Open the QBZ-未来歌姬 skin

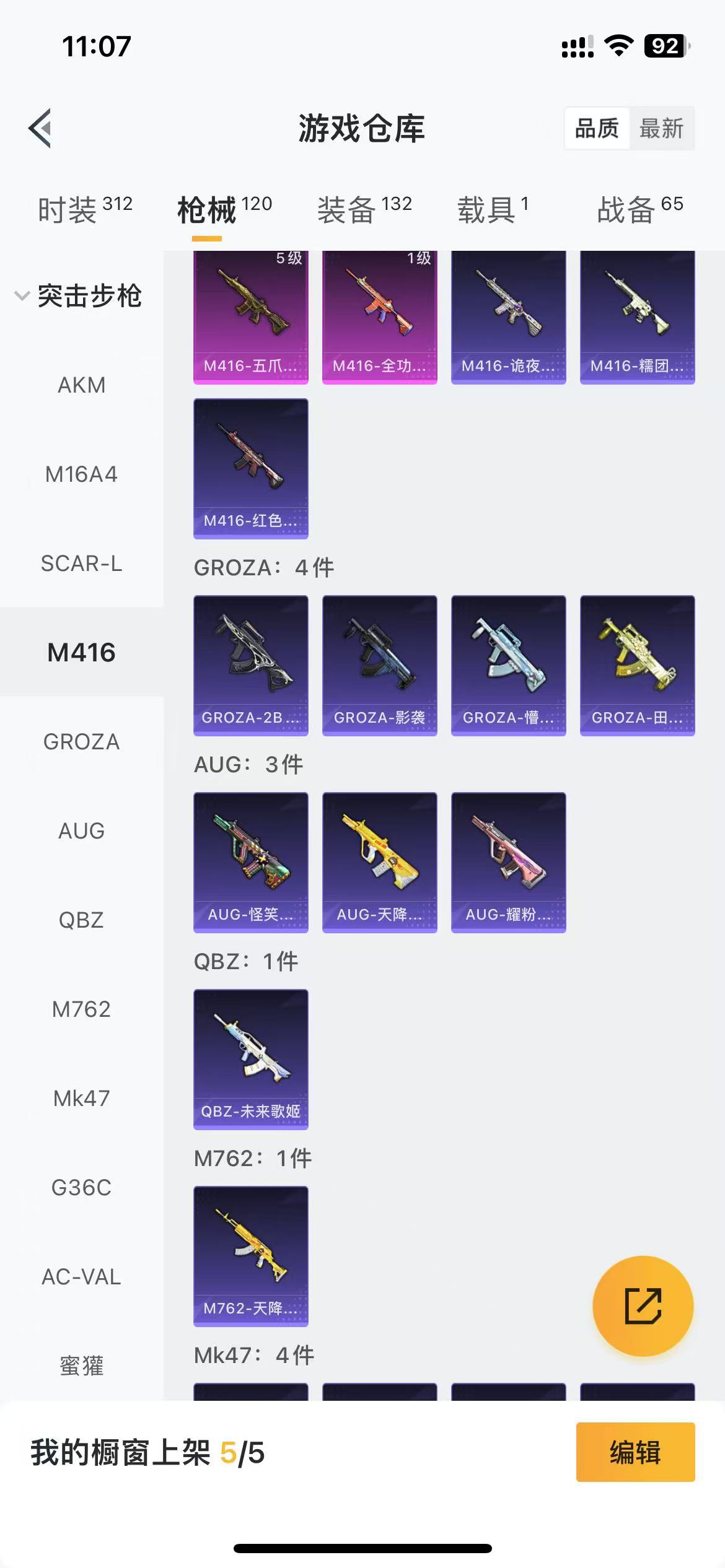coord(251,1060)
